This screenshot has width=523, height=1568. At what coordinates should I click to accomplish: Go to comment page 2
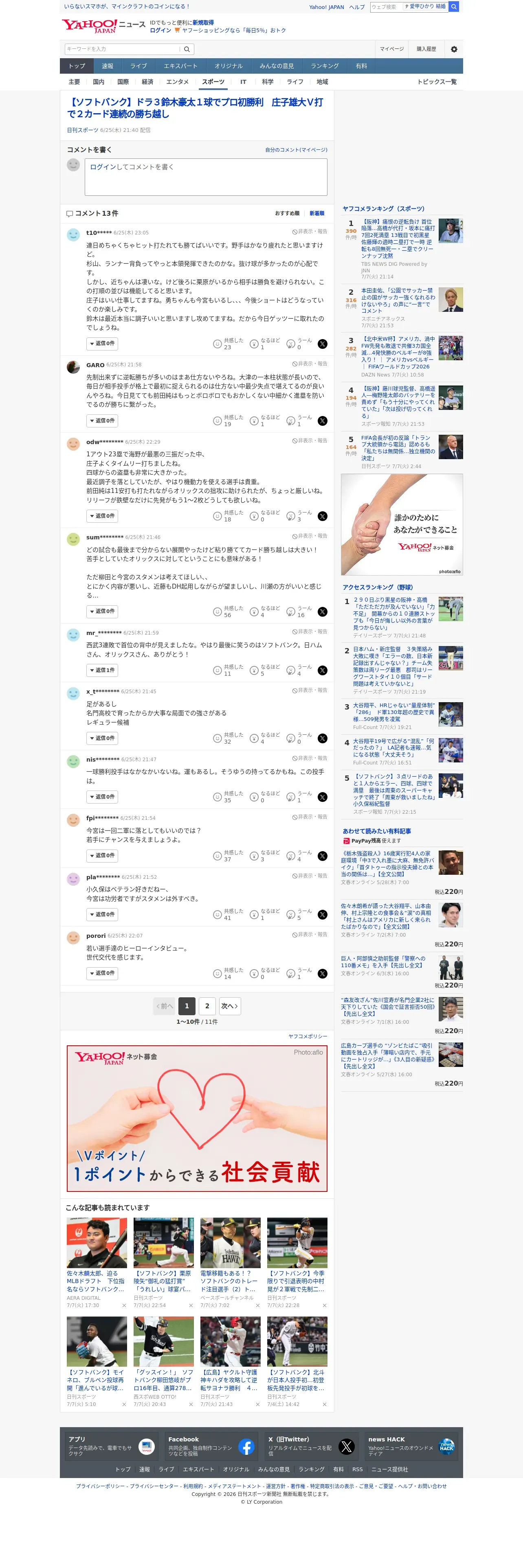pyautogui.click(x=207, y=1006)
